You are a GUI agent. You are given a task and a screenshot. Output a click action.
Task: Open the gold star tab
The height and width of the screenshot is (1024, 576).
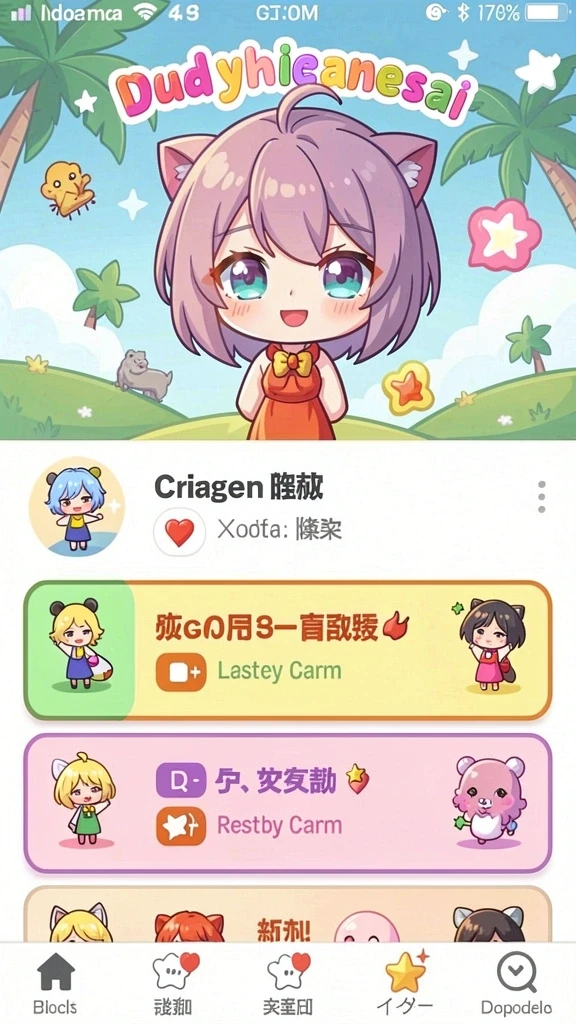(405, 984)
